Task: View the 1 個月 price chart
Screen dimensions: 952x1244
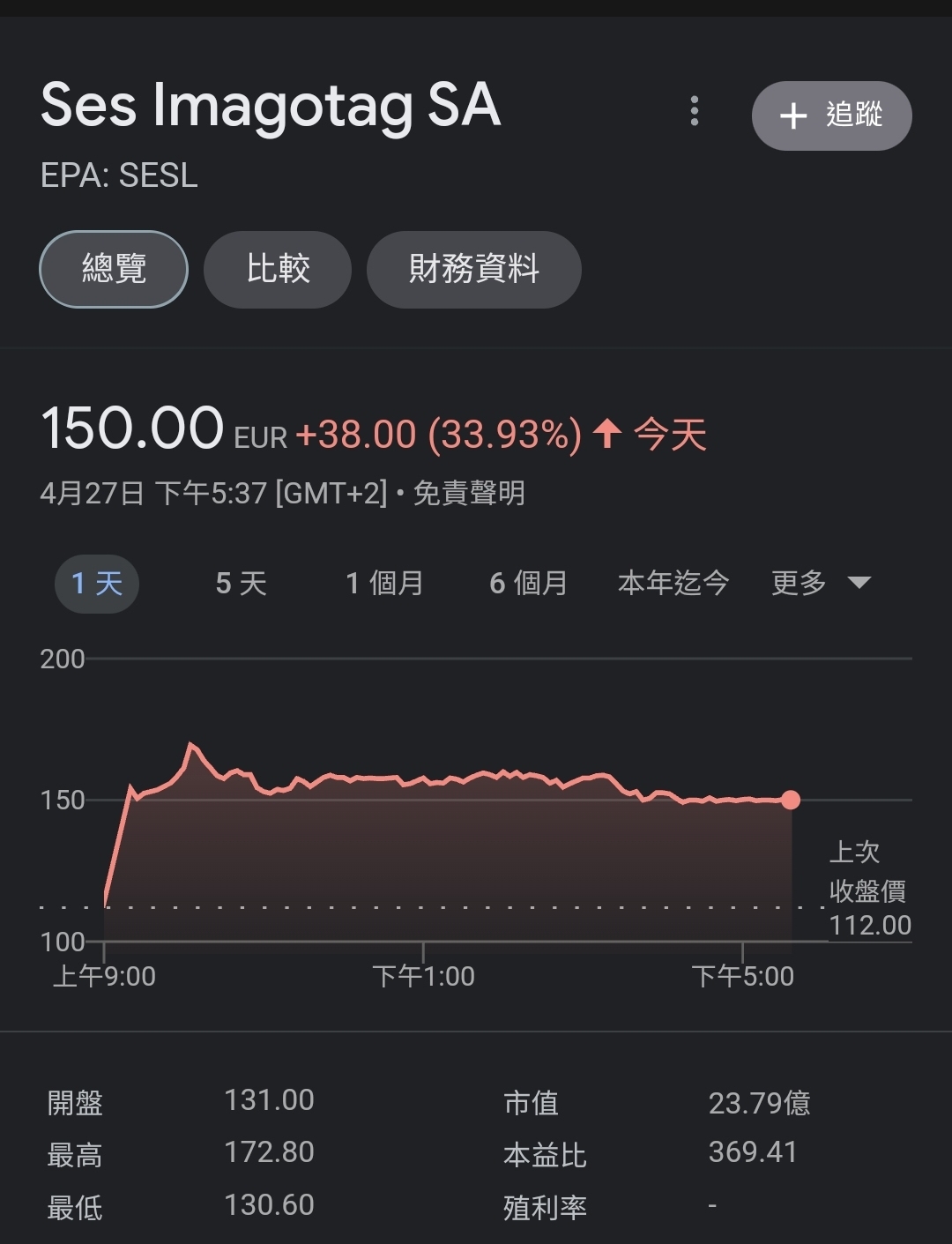Action: click(x=384, y=584)
